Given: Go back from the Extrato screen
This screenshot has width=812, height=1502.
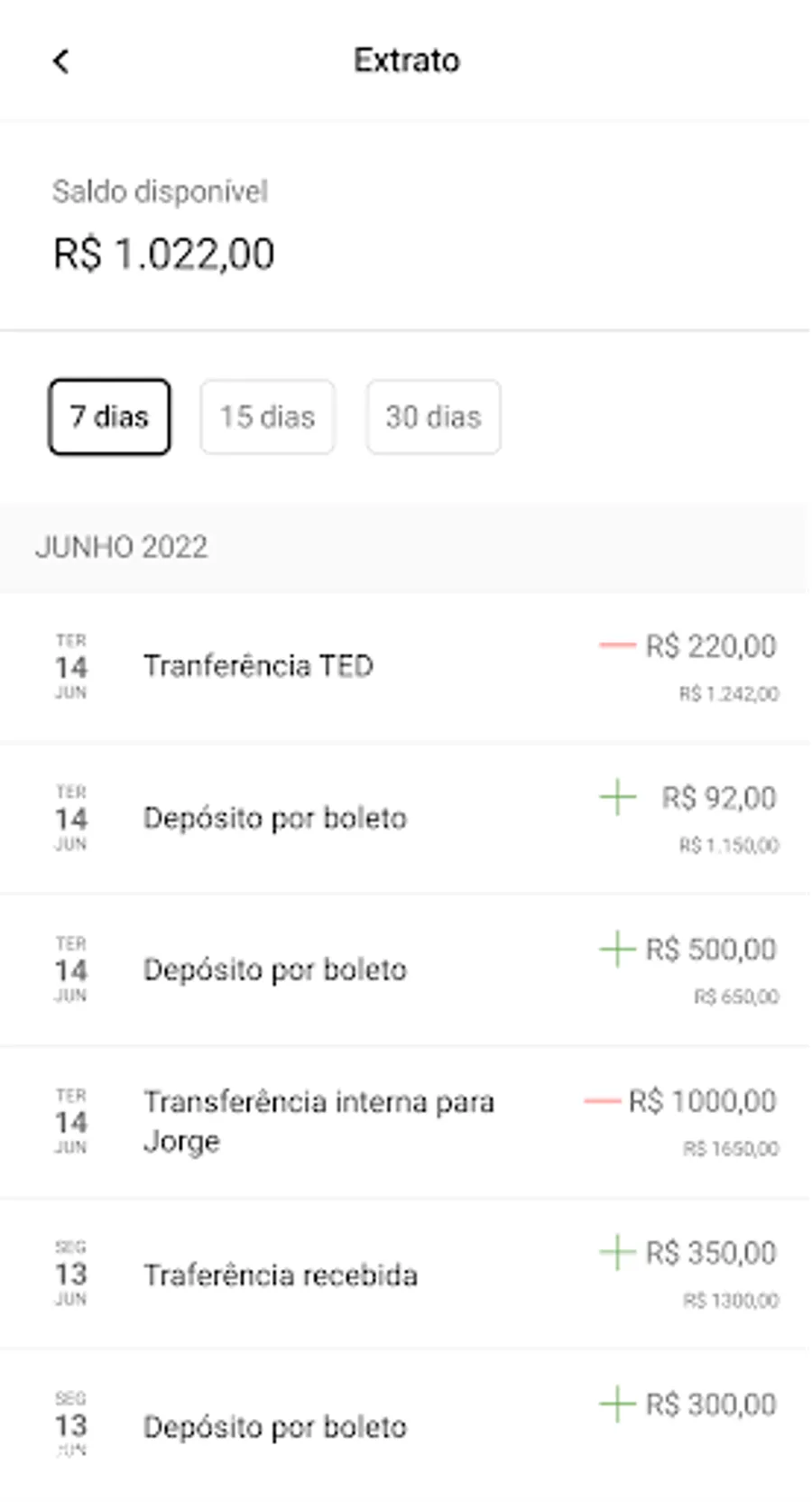Looking at the screenshot, I should click(60, 61).
